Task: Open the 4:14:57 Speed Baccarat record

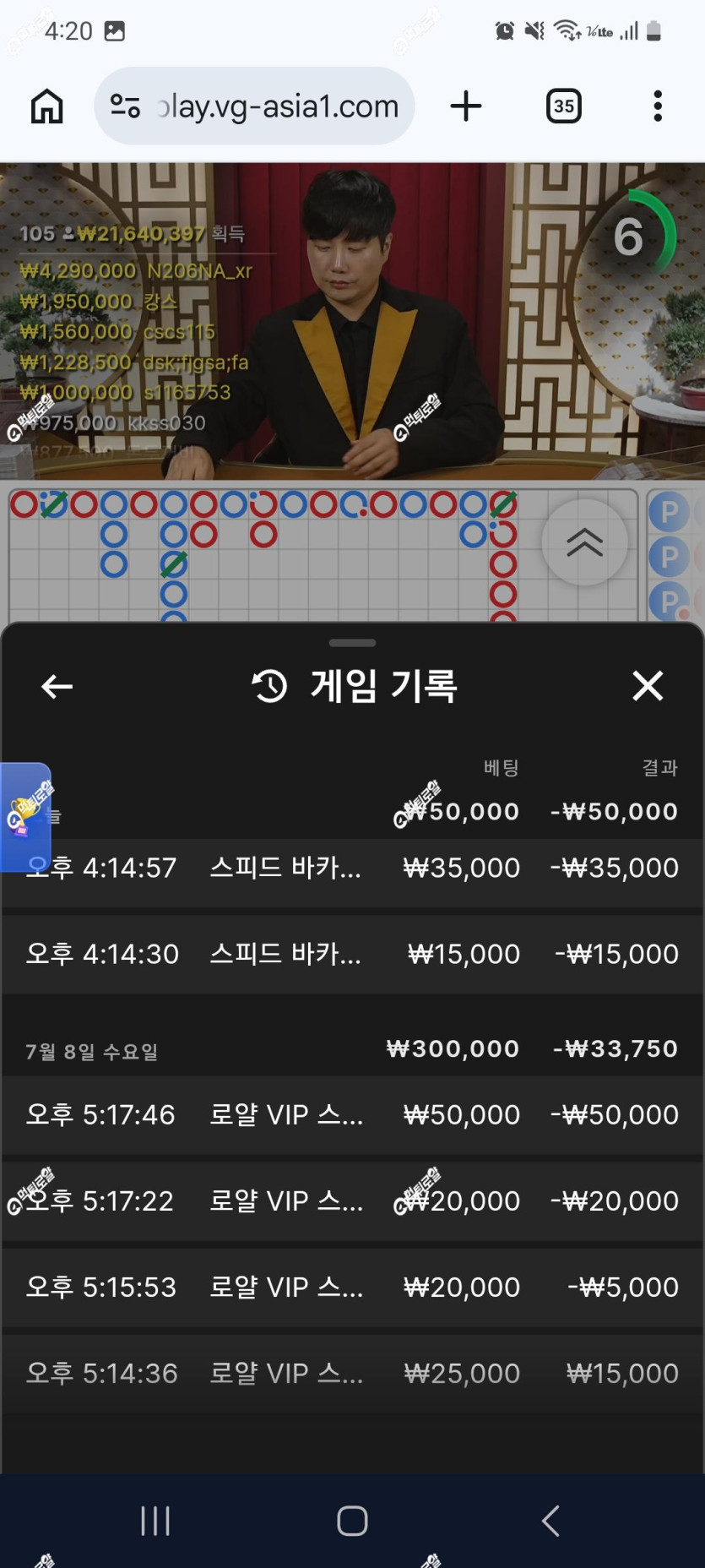Action: coord(352,868)
